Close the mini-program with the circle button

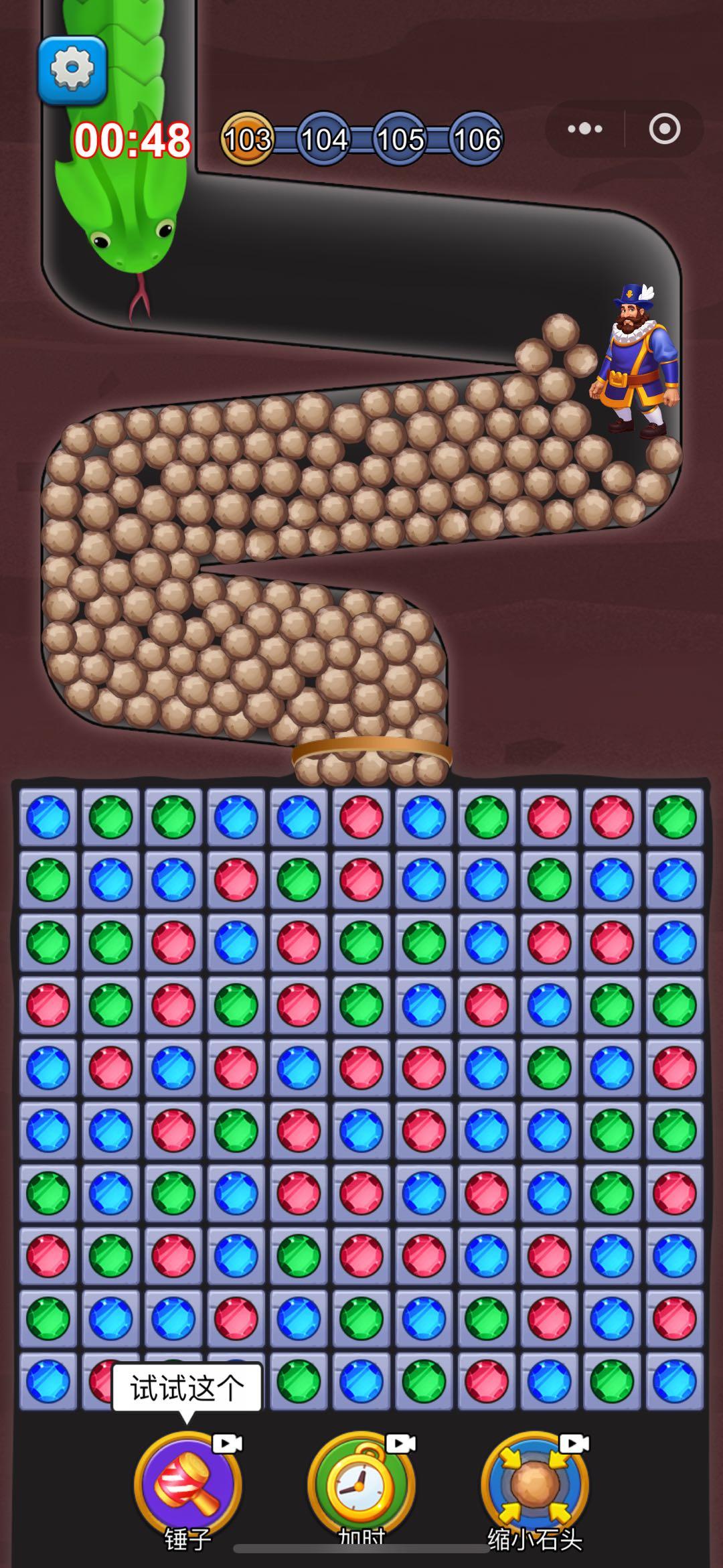click(x=664, y=129)
